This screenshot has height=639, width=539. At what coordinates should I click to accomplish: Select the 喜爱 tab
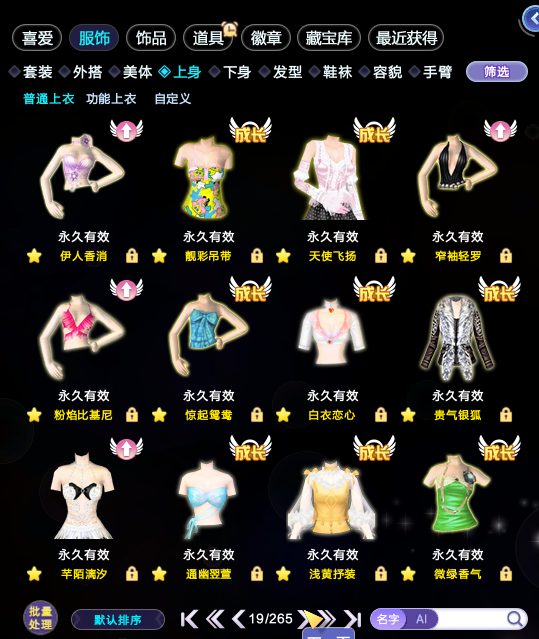(x=37, y=38)
